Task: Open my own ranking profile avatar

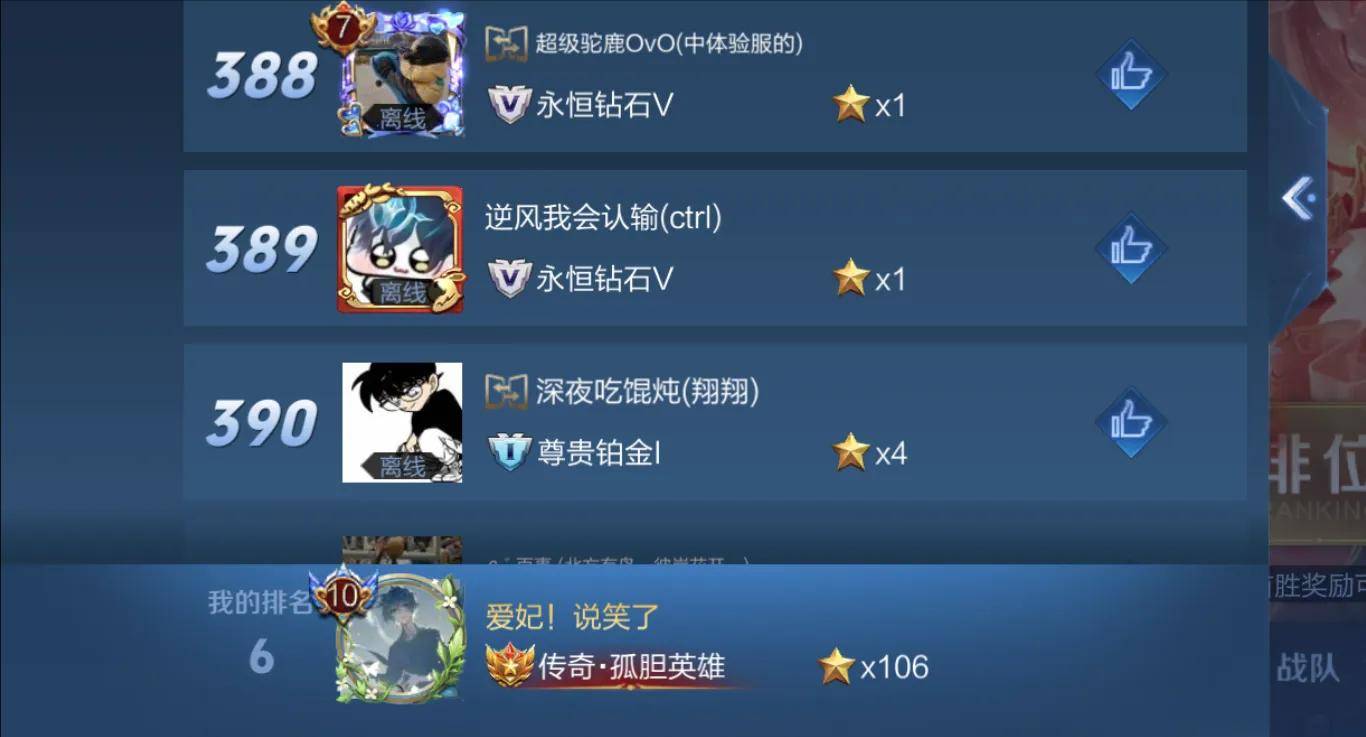Action: (401, 640)
